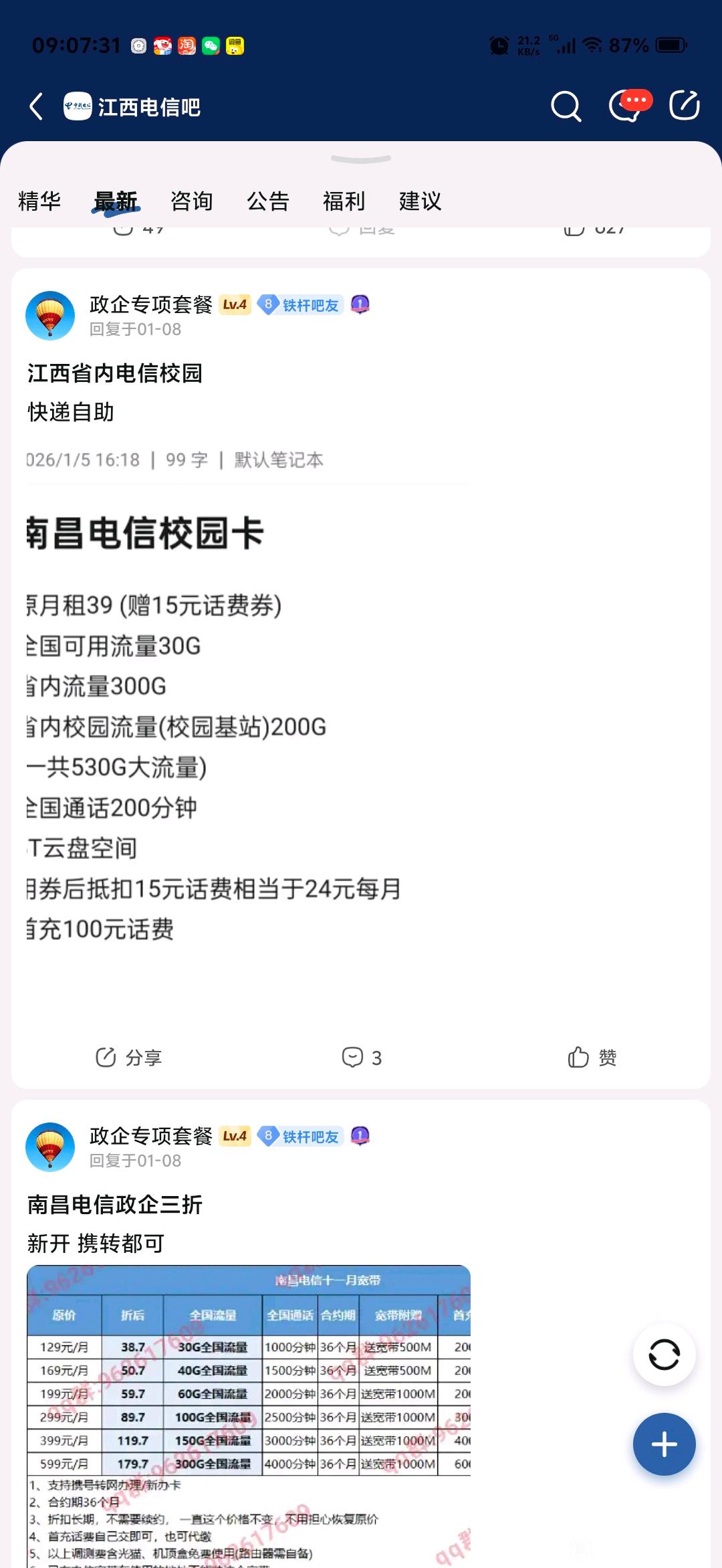This screenshot has width=722, height=1568.
Task: Create a new post with the plus button
Action: pyautogui.click(x=664, y=1444)
